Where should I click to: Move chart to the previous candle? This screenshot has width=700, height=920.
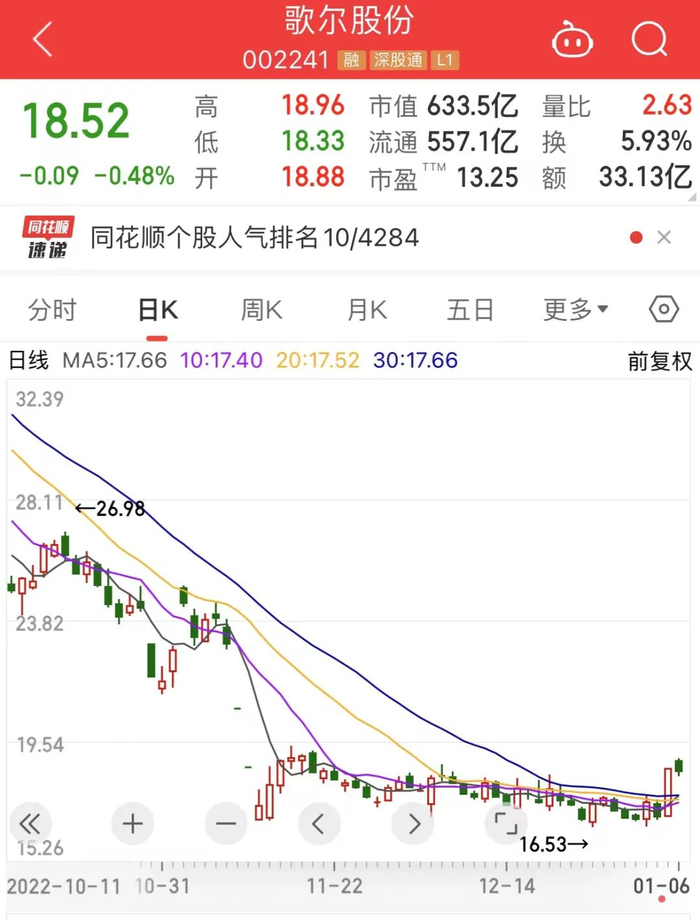coord(319,824)
